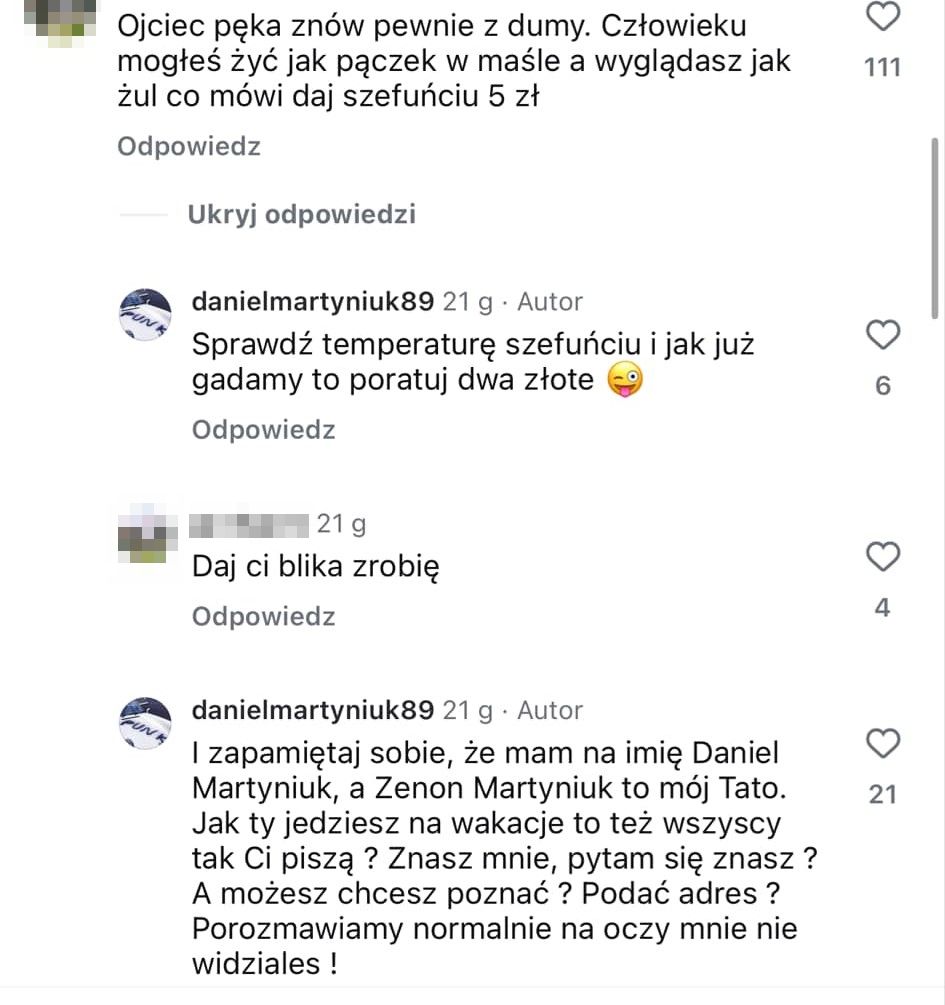Screen dimensions: 945x1005
Task: Reply to 'Daj ci blika zrobię'
Action: (x=263, y=617)
